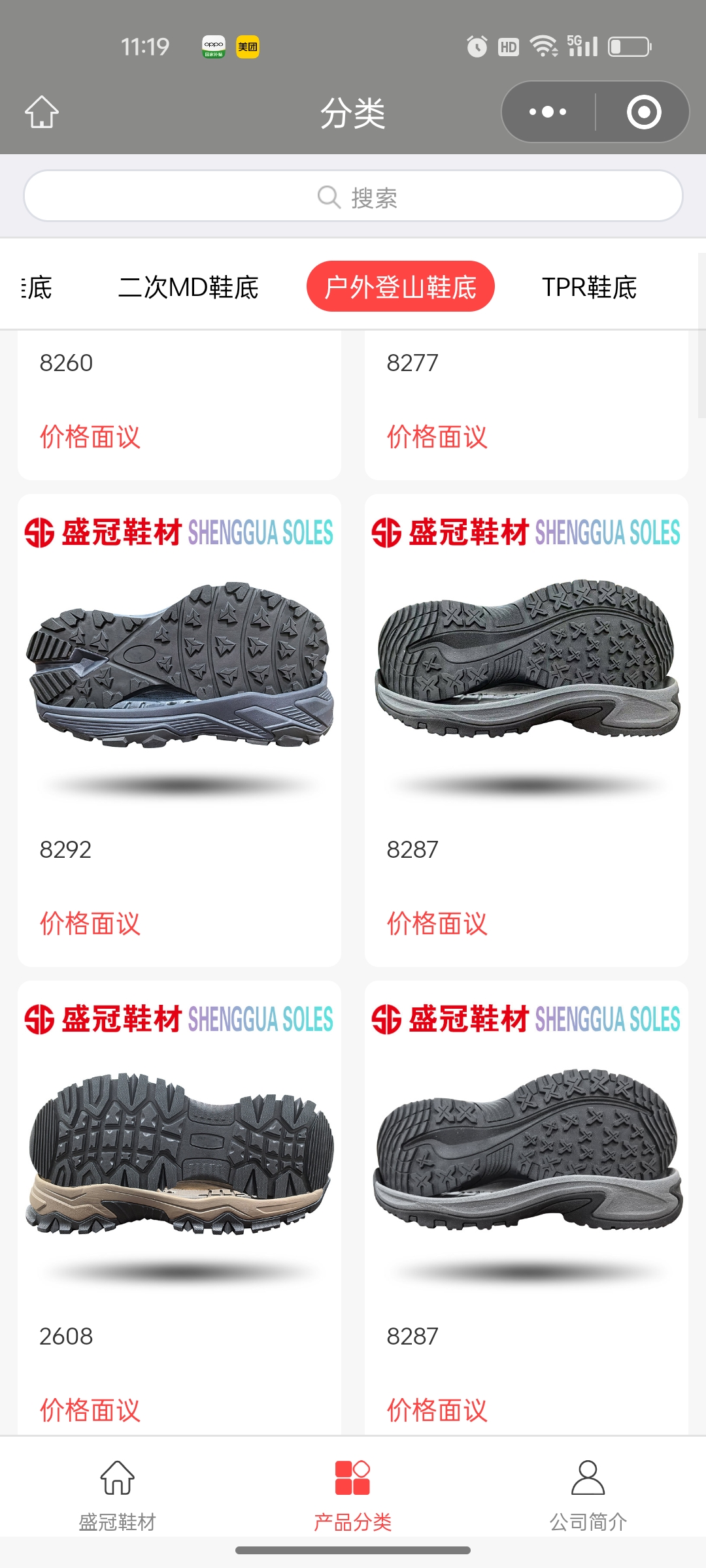The width and height of the screenshot is (706, 1568).
Task: Tap the home icon in the header
Action: click(x=42, y=112)
